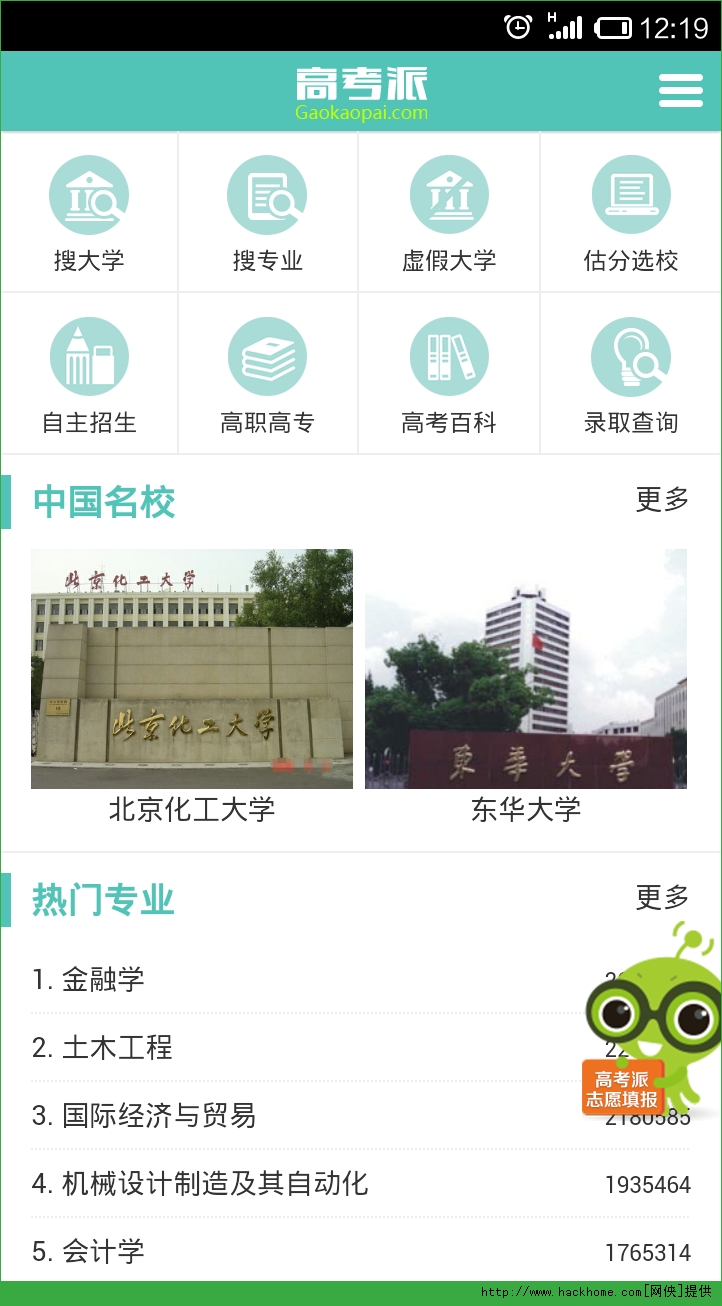Open 高考百科 encyclopedia

(x=449, y=375)
